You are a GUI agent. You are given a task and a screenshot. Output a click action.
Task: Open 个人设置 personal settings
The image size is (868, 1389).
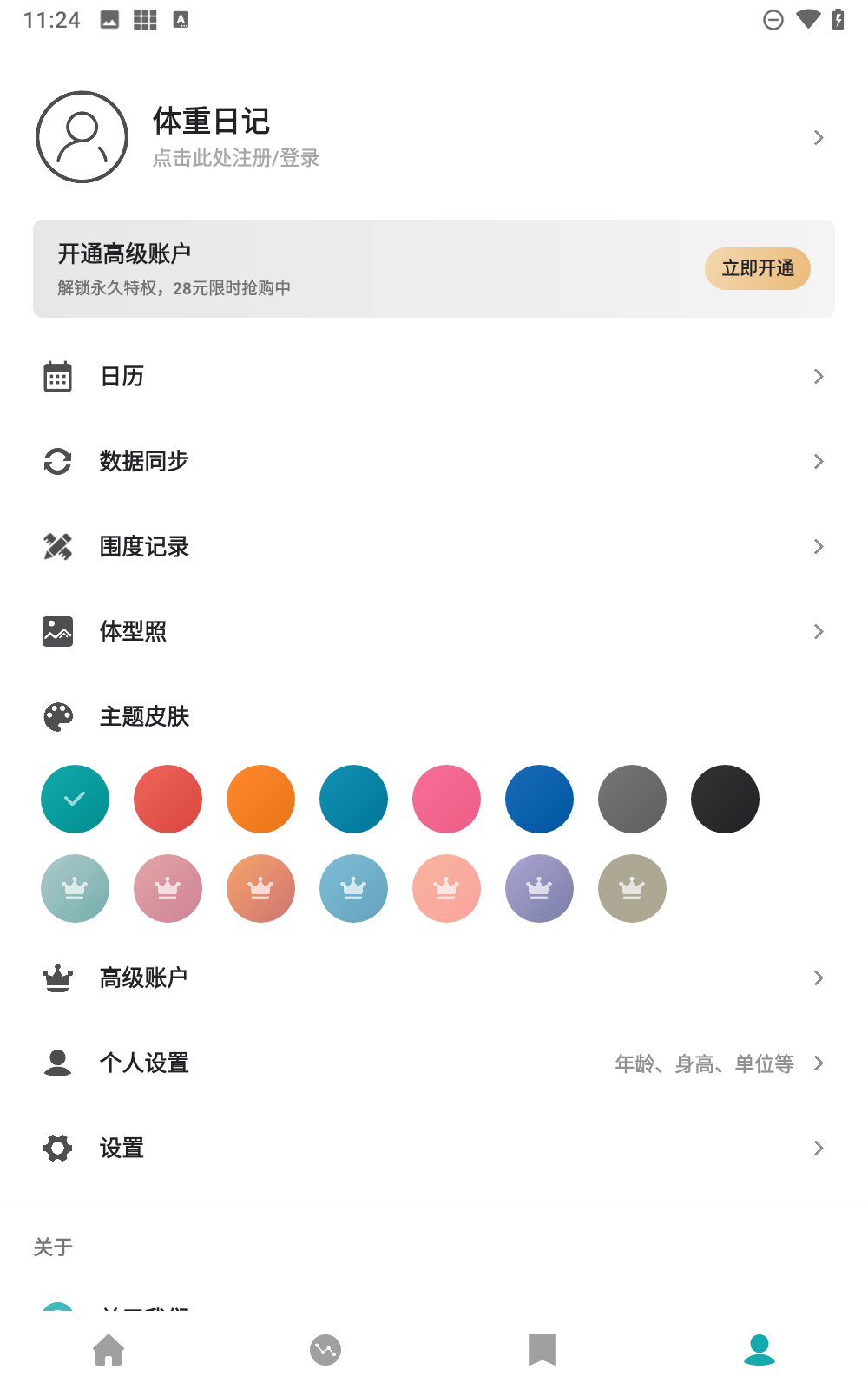(432, 1063)
